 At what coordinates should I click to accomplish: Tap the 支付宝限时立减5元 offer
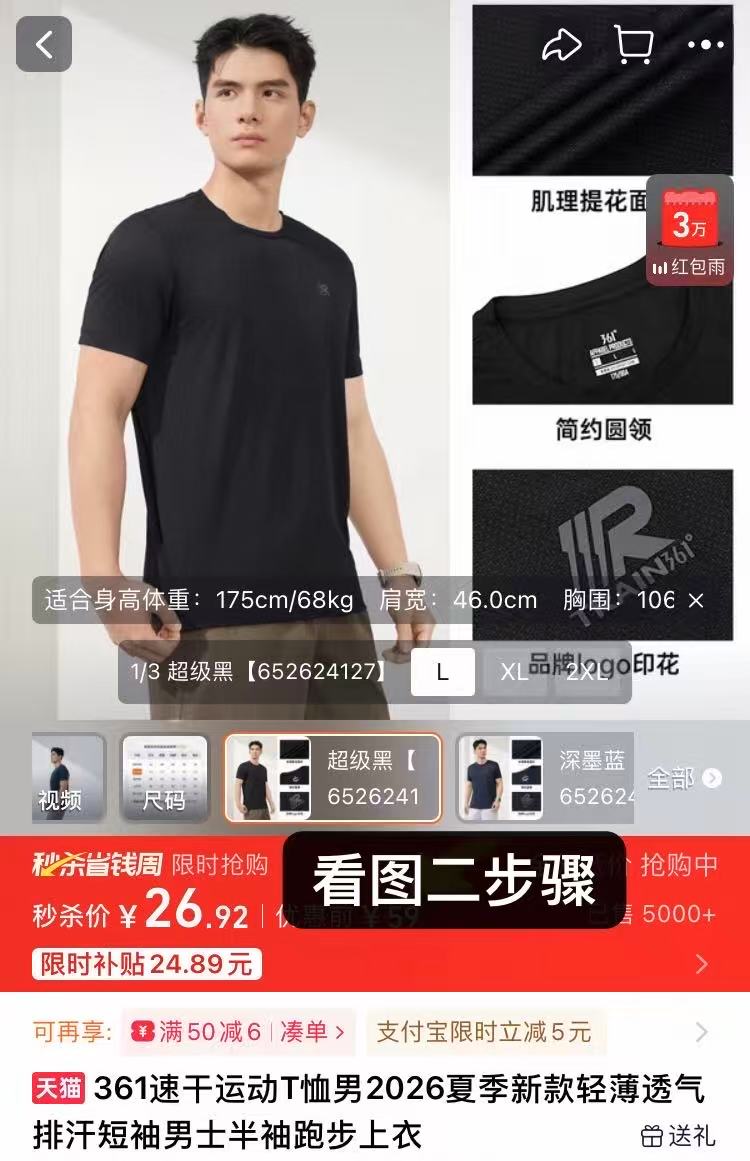point(484,1032)
